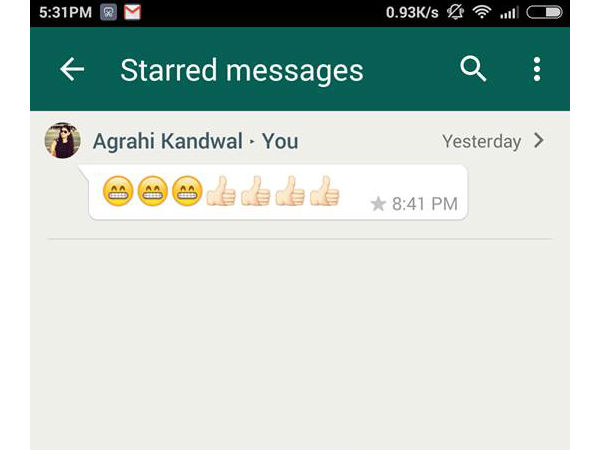Search starred messages
The height and width of the screenshot is (450, 600).
coord(473,69)
